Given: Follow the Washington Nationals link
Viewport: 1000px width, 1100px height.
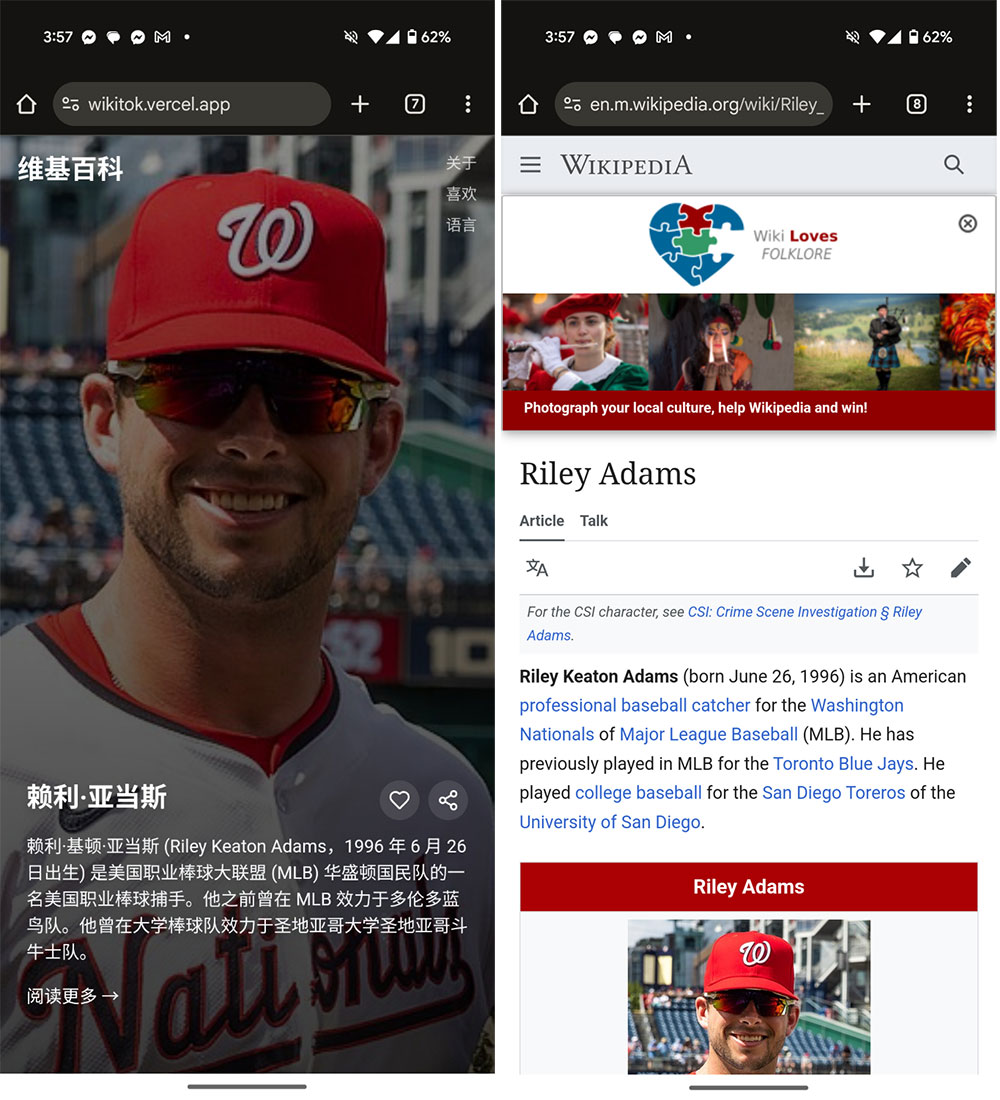Looking at the screenshot, I should coord(856,706).
